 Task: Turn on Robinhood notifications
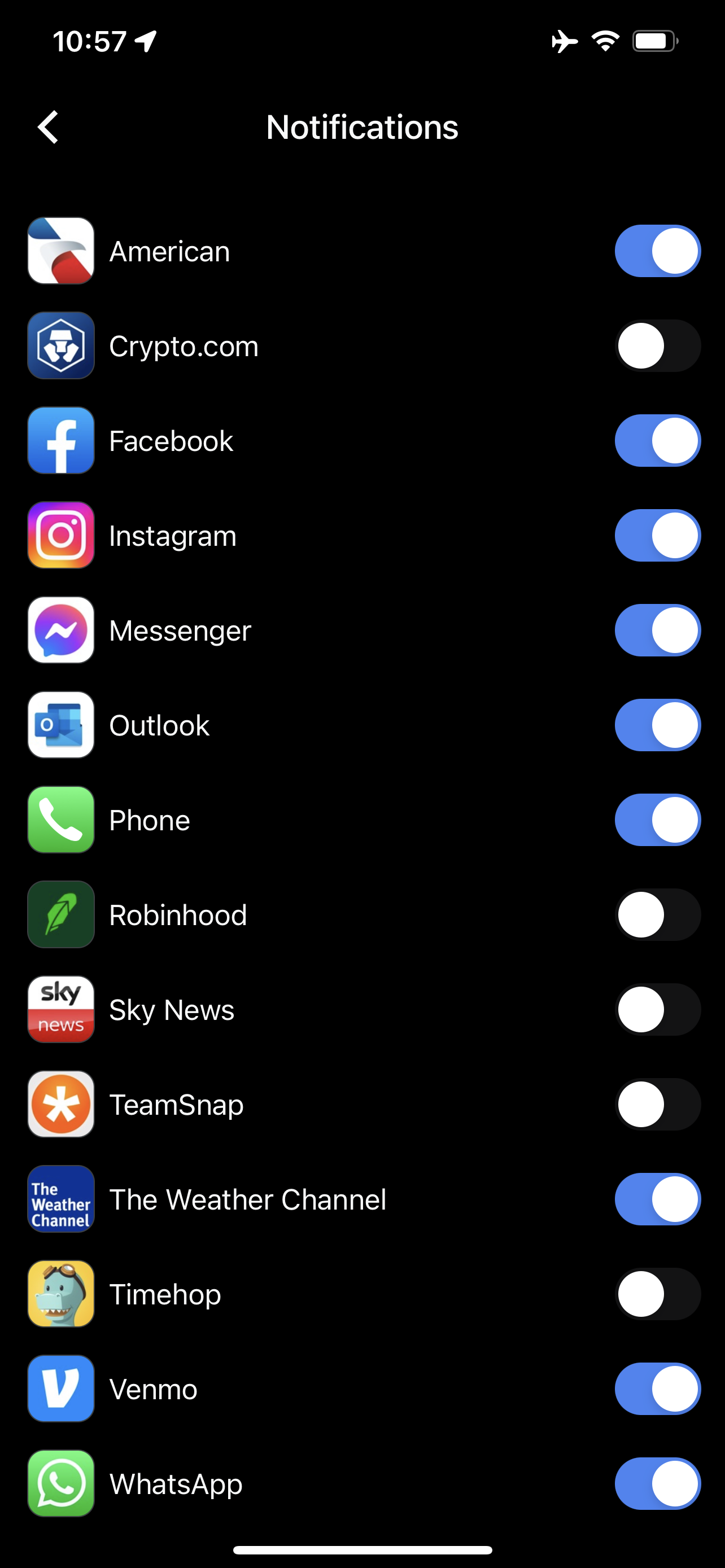657,915
